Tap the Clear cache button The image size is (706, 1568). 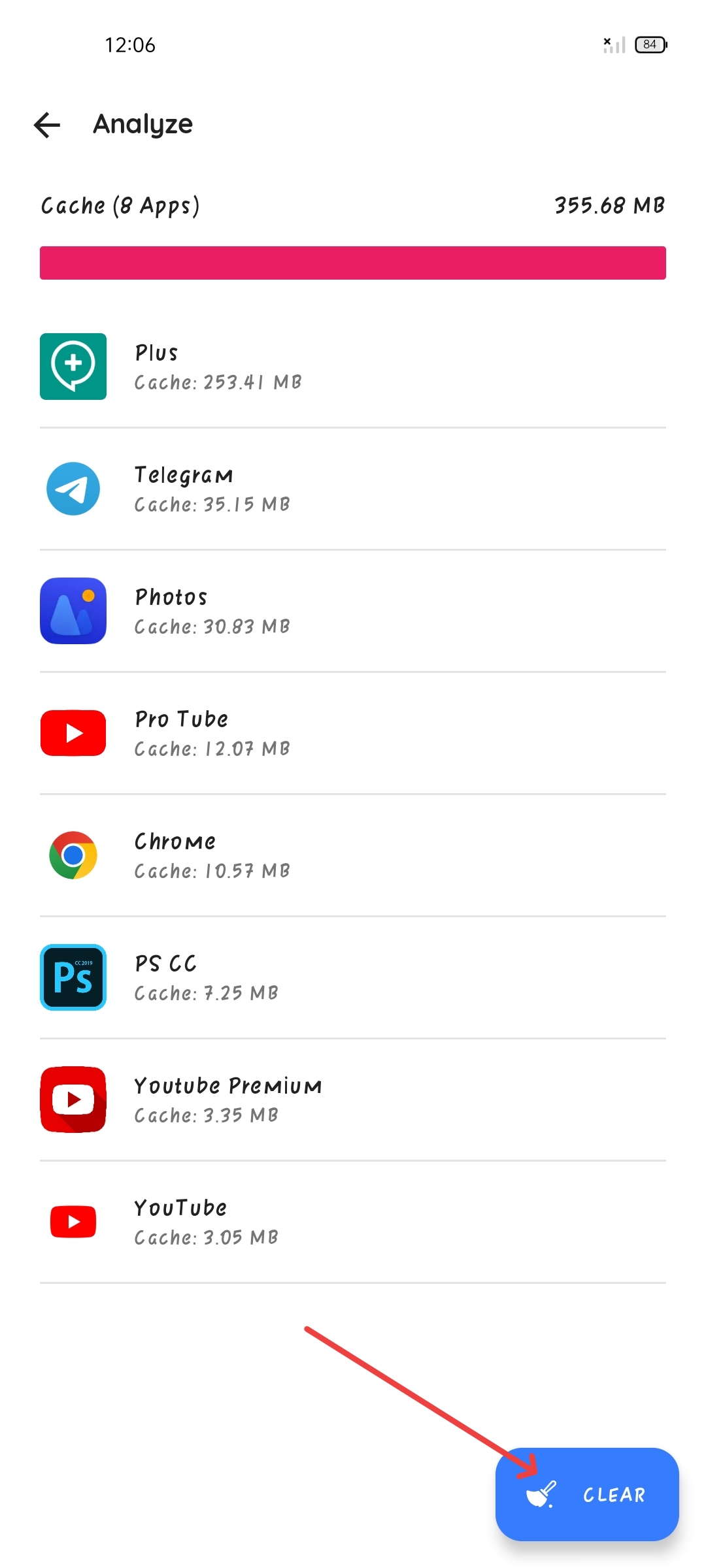point(586,1494)
